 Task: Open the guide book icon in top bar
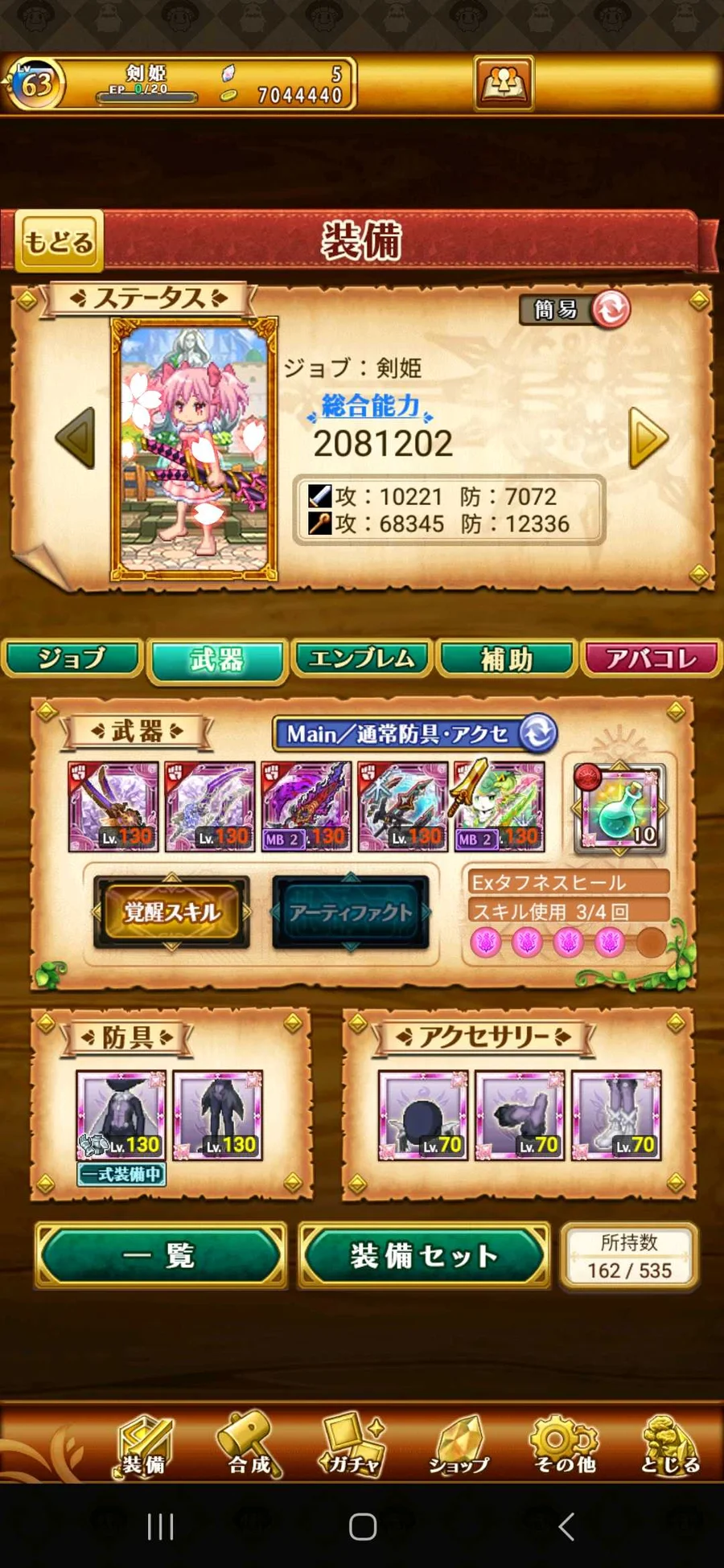[504, 83]
